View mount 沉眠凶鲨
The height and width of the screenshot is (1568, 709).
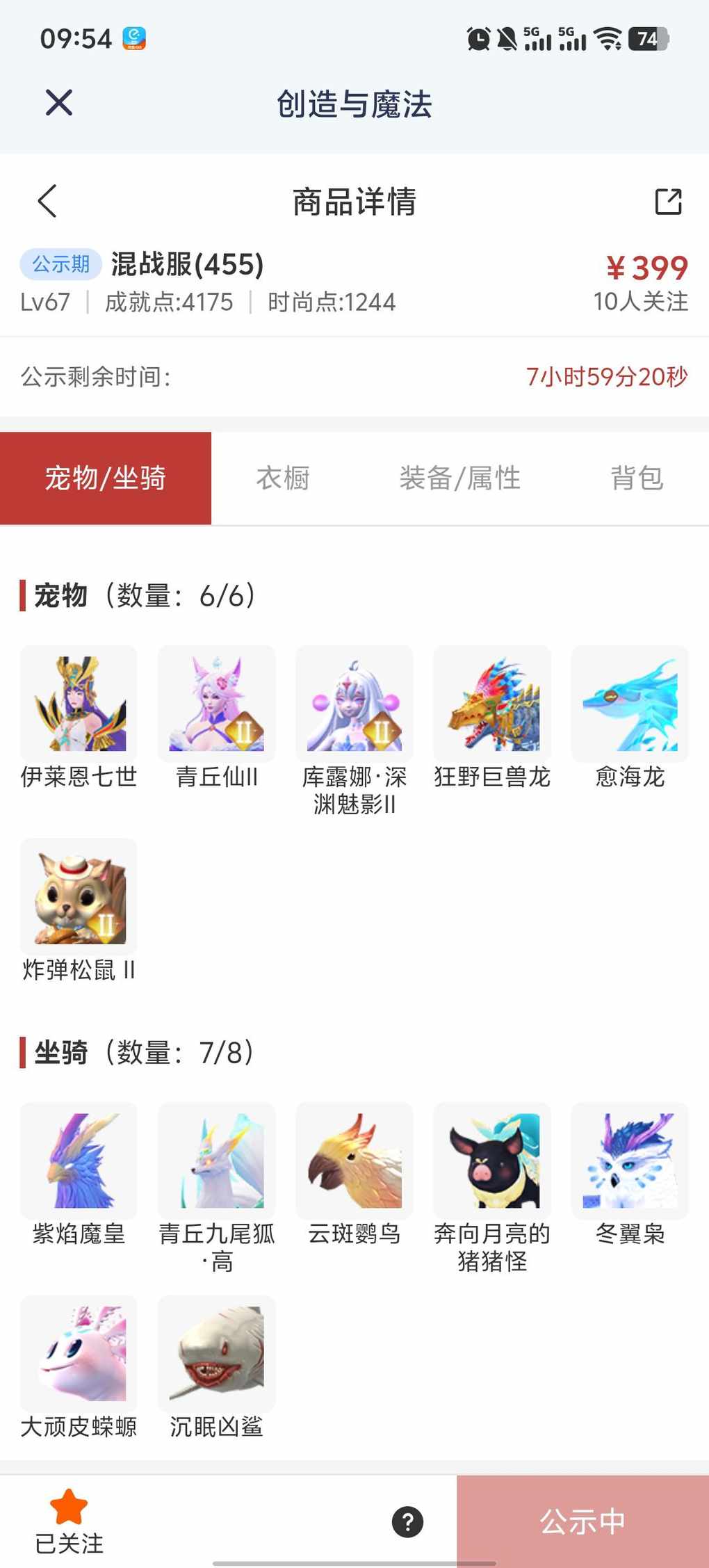[x=216, y=1353]
